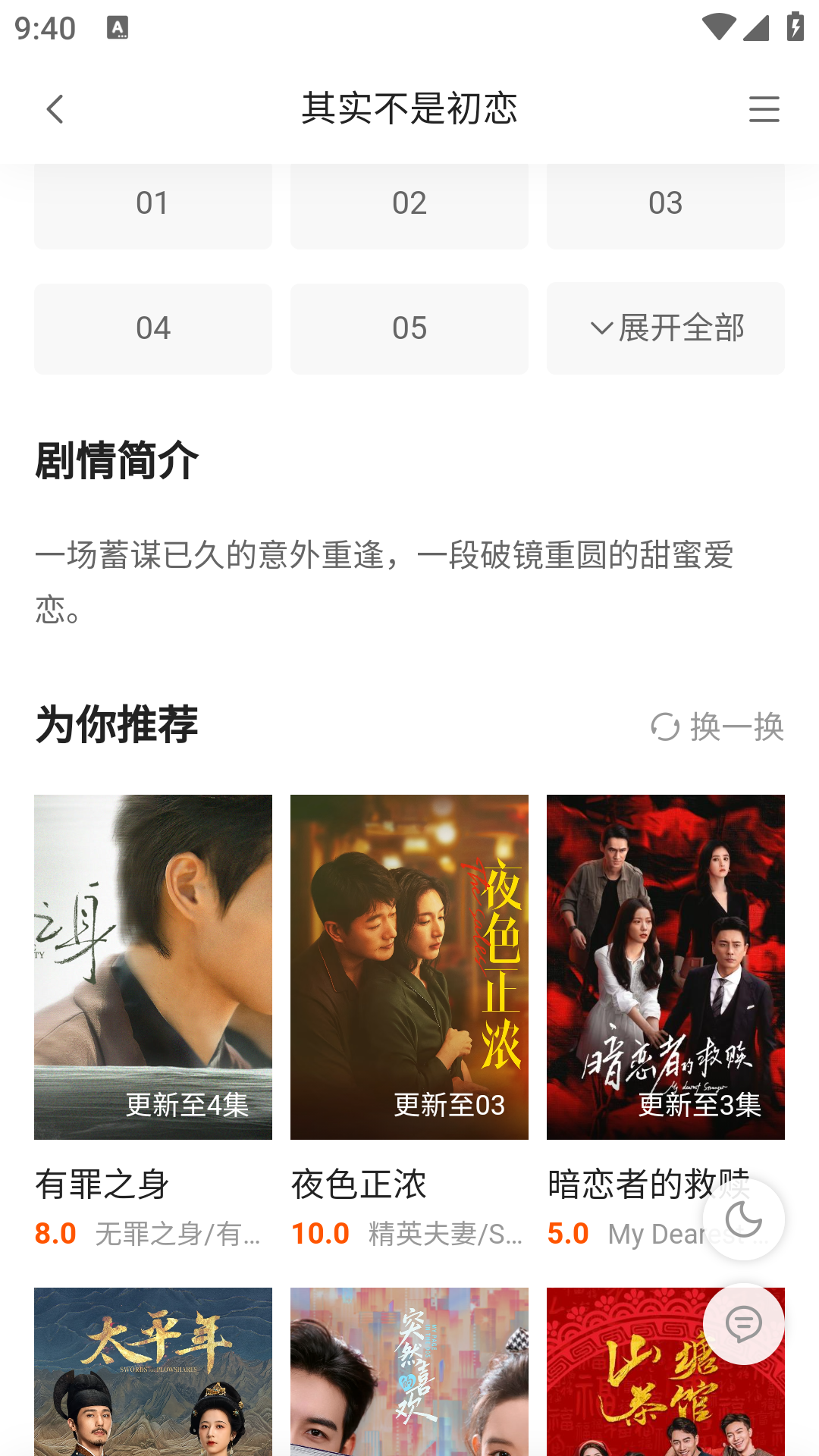Screen dimensions: 819x1456
Task: Refresh recommendations with 换一换
Action: point(717,726)
